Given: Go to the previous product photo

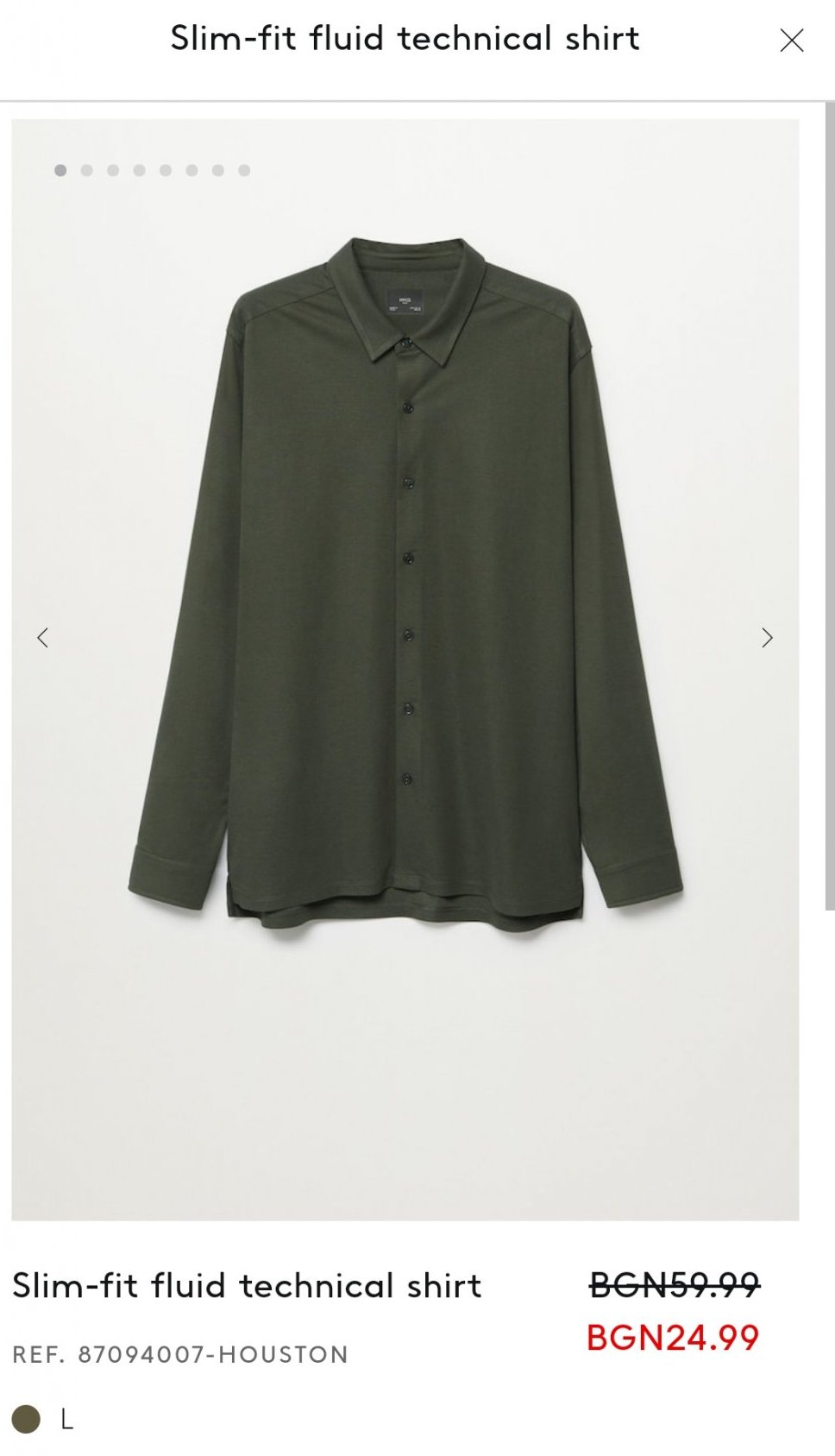Looking at the screenshot, I should pyautogui.click(x=42, y=638).
